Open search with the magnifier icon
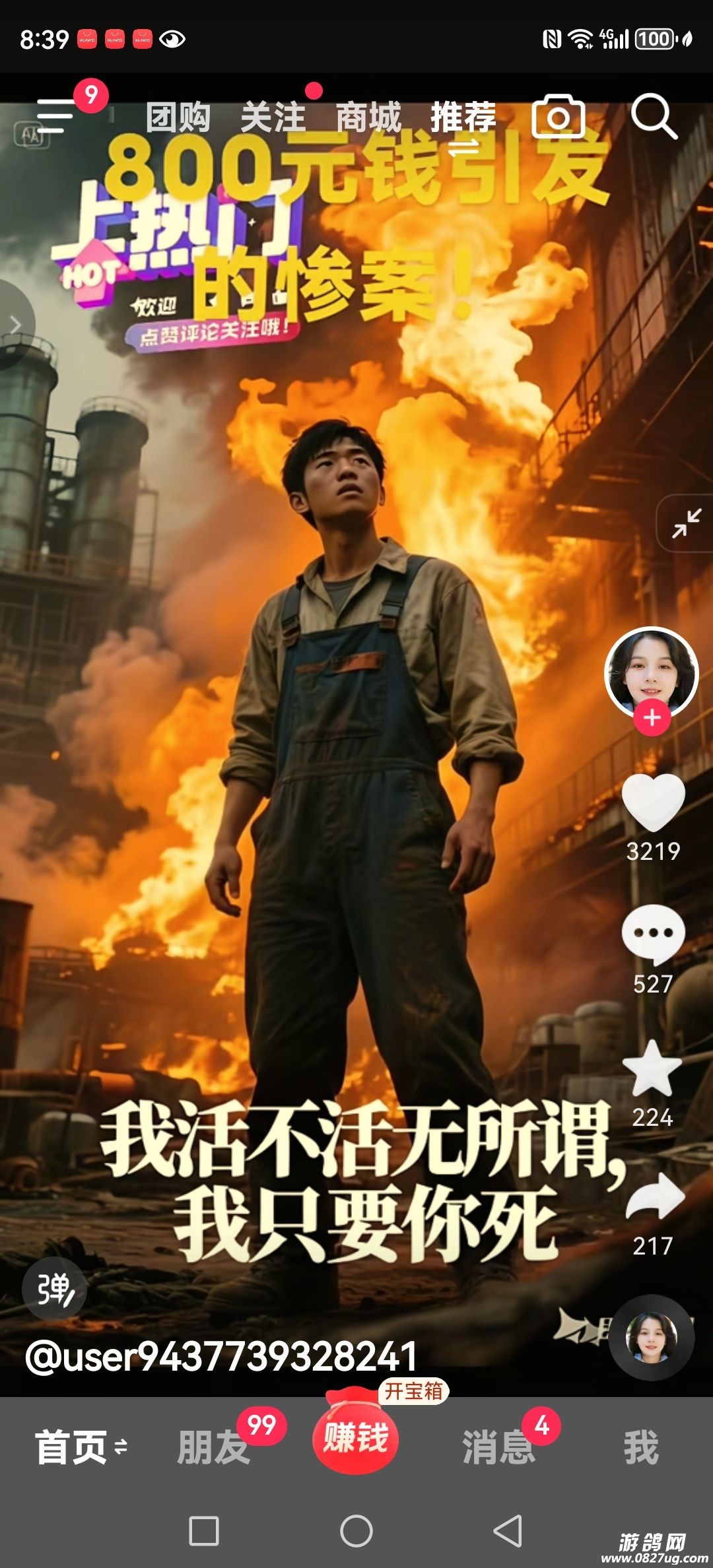The width and height of the screenshot is (713, 1568). (654, 116)
